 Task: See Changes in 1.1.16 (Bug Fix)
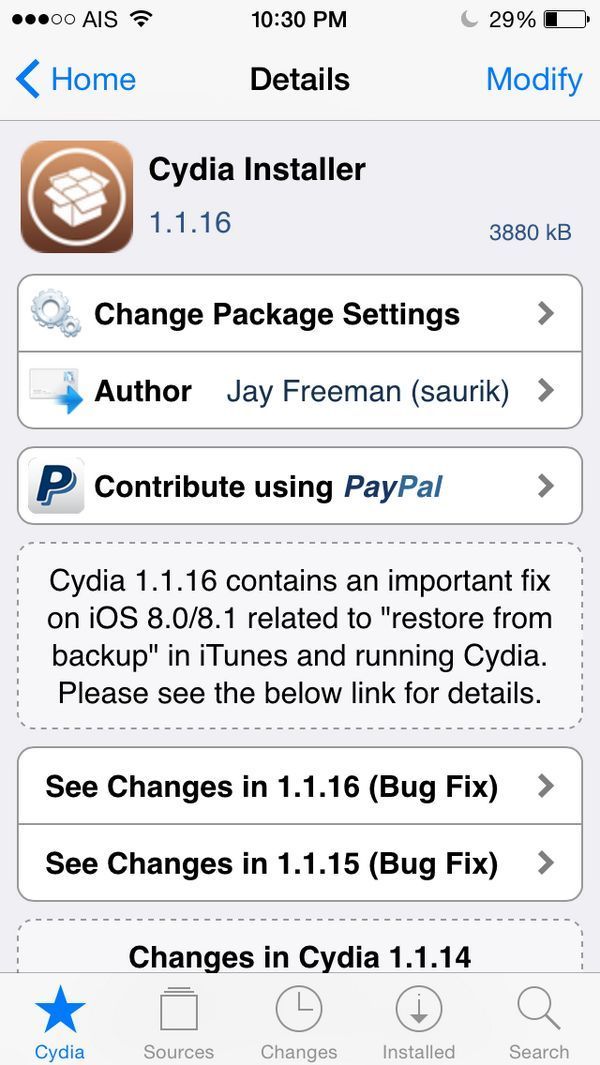299,786
